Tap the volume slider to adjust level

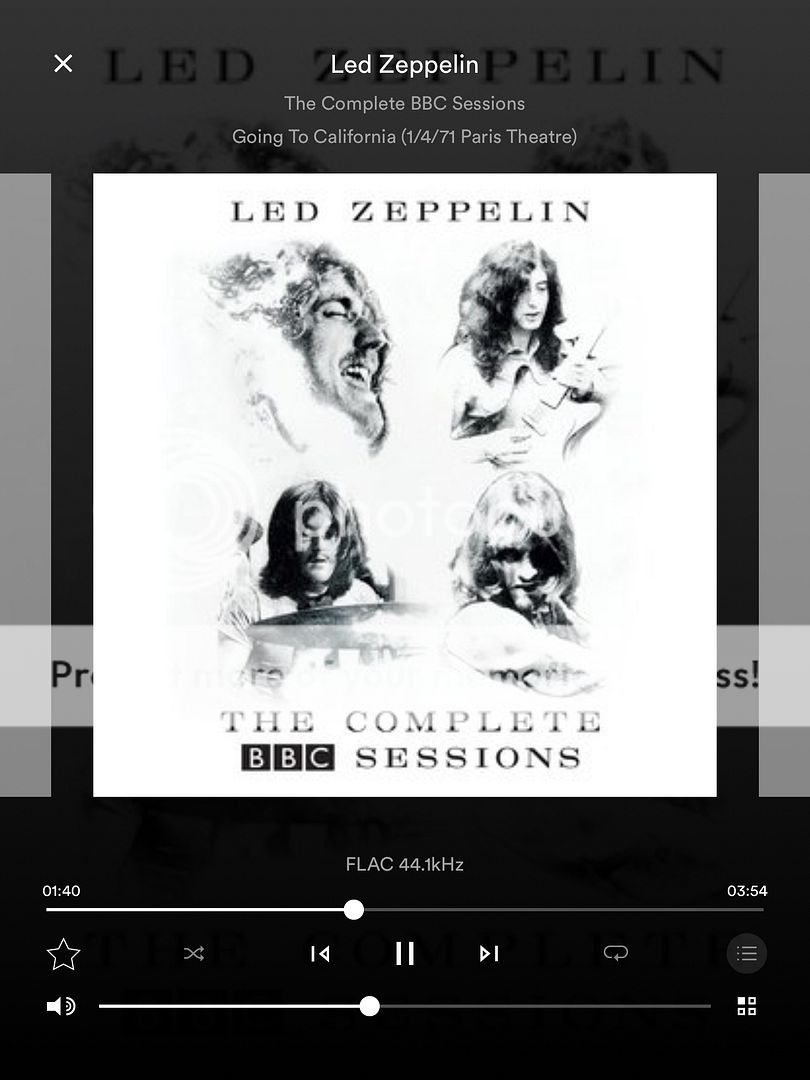[x=369, y=1006]
